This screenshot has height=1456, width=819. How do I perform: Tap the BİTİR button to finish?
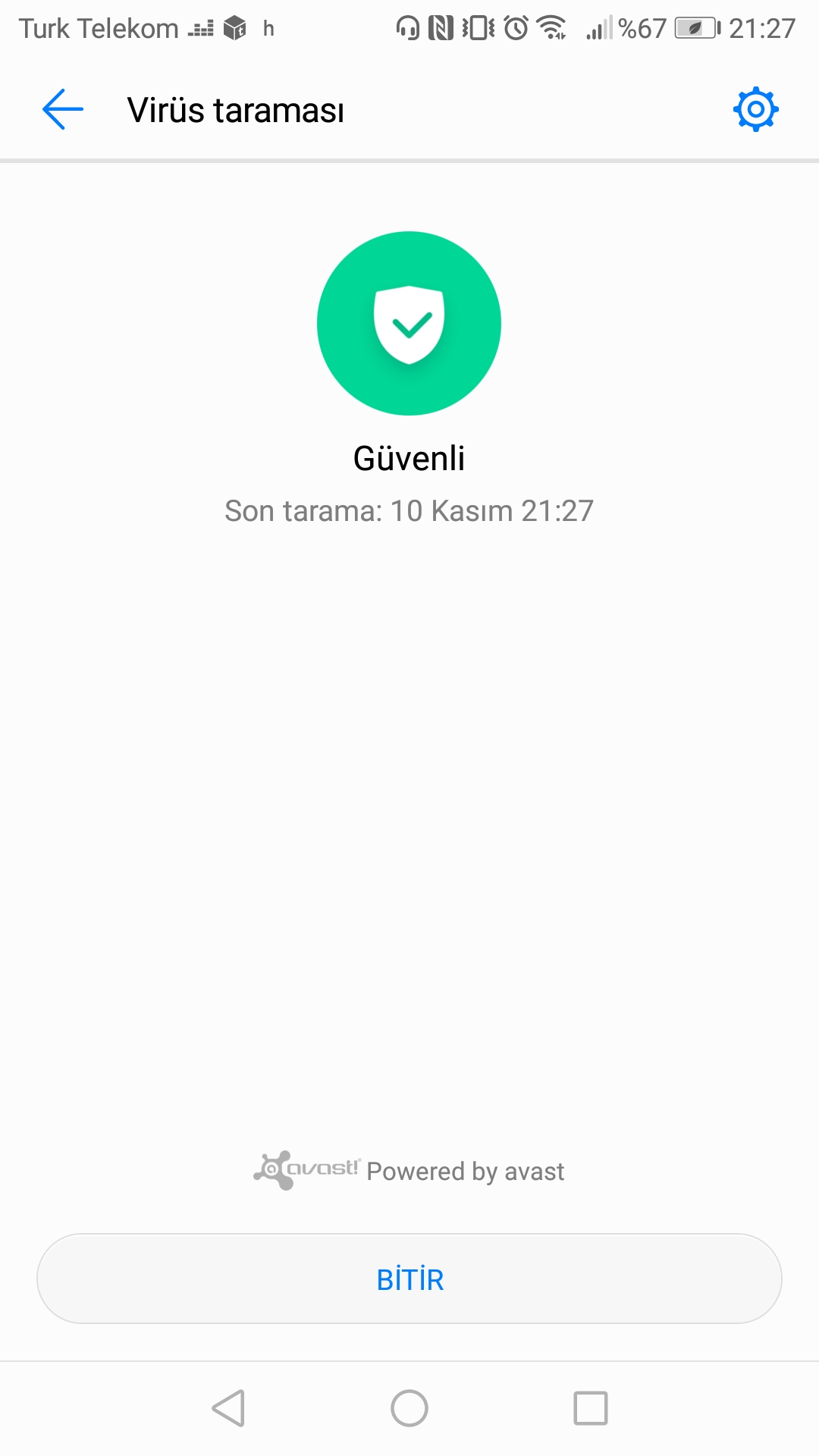coord(409,1279)
